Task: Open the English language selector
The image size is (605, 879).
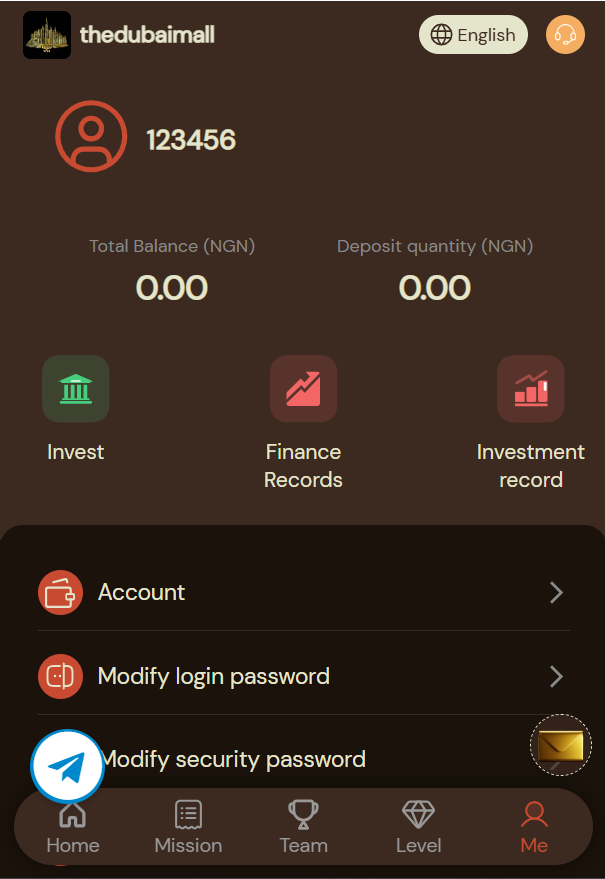Action: pyautogui.click(x=473, y=35)
